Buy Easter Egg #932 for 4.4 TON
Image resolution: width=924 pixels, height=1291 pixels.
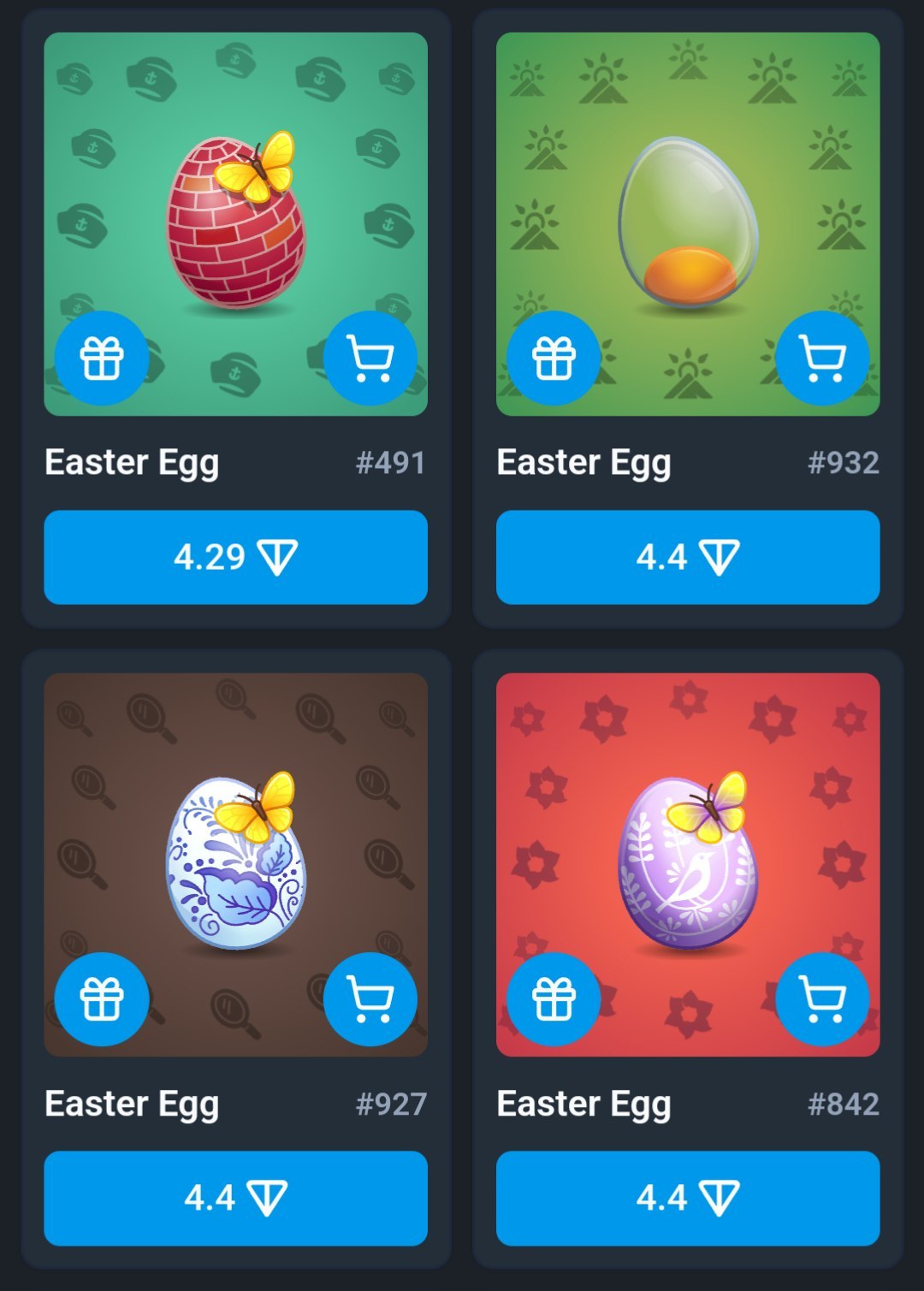[x=687, y=557]
